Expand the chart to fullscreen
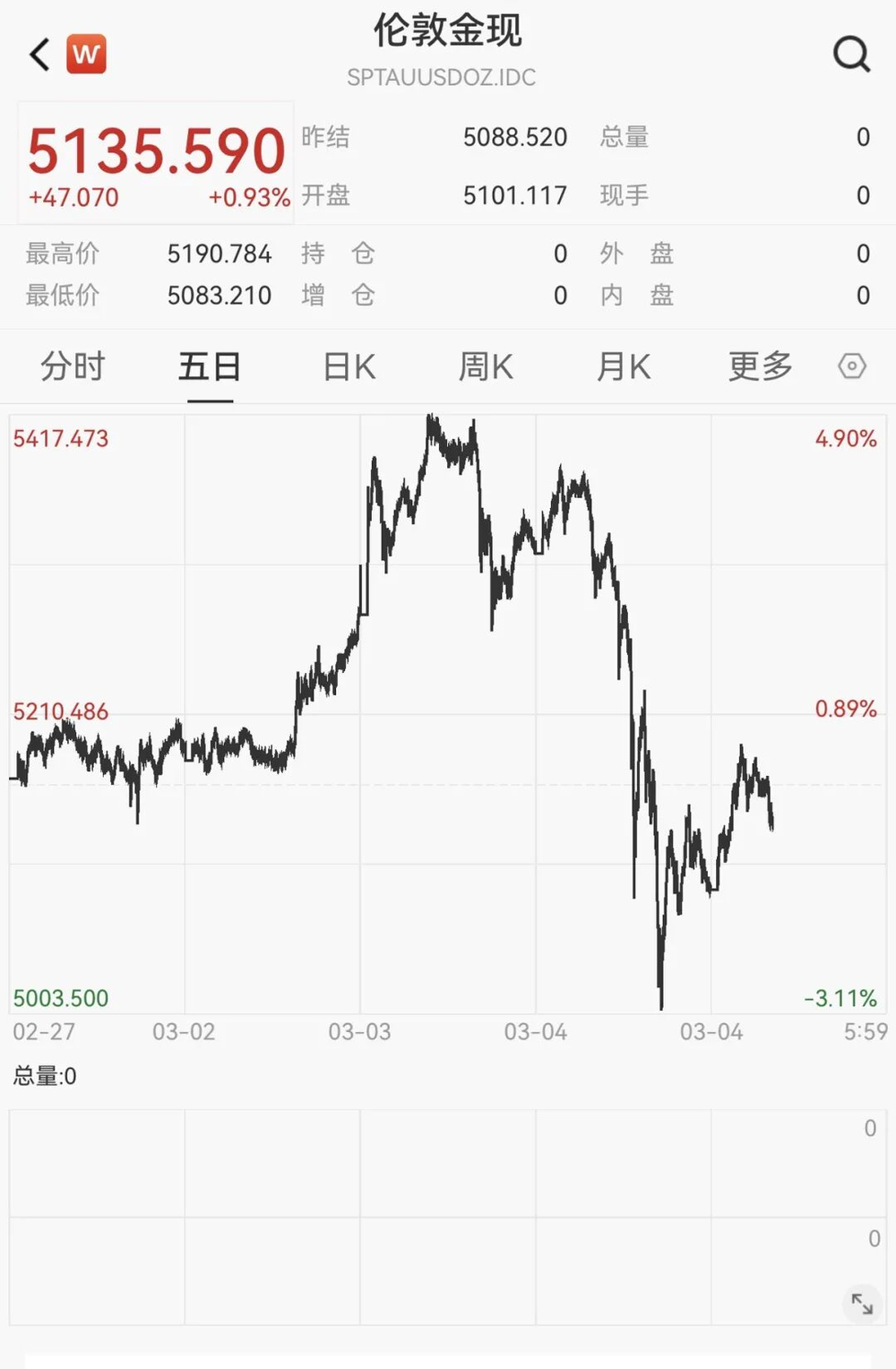Viewport: 896px width, 1369px height. pyautogui.click(x=862, y=1304)
